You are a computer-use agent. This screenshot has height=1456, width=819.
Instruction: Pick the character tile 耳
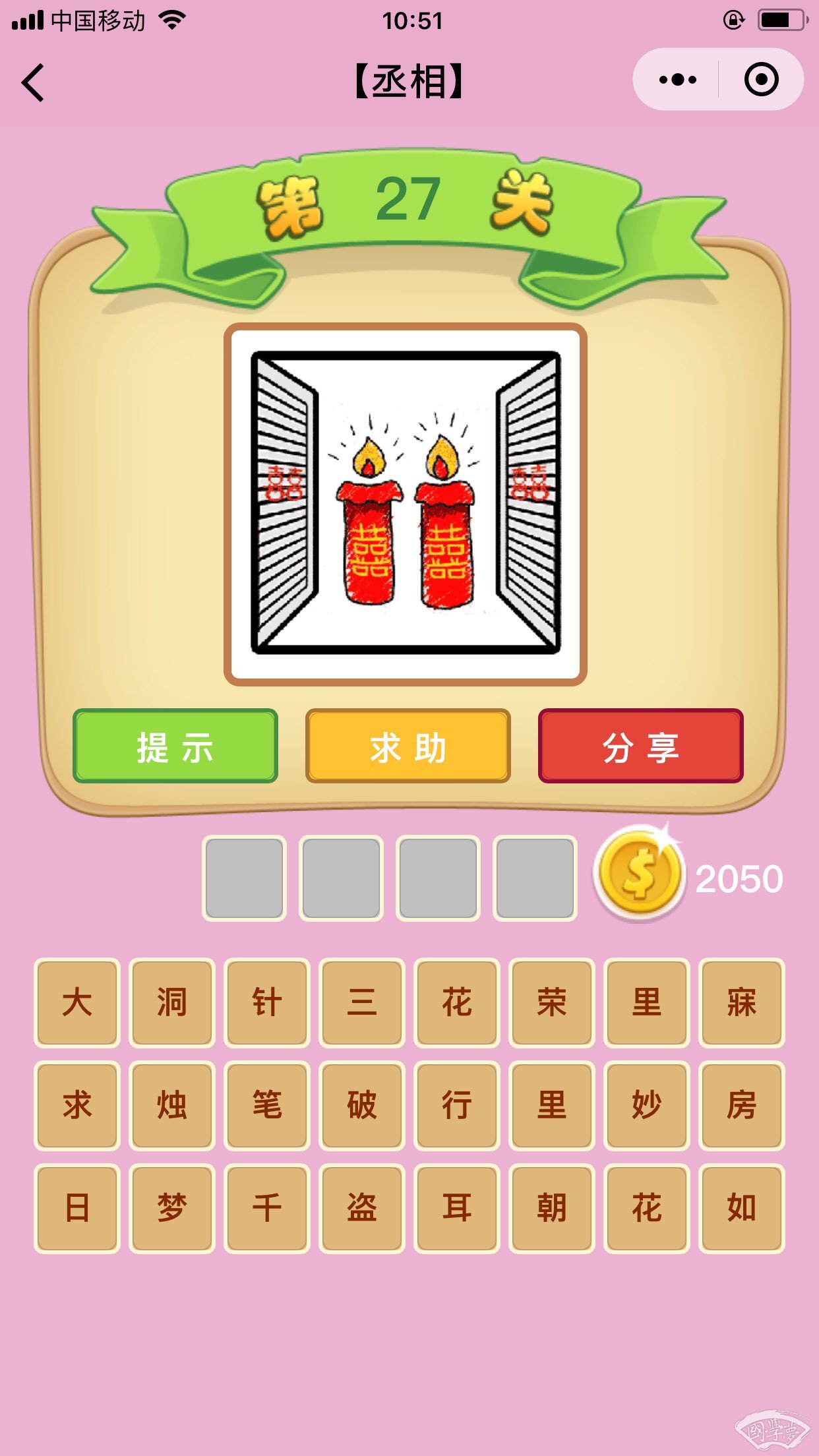pyautogui.click(x=457, y=1208)
